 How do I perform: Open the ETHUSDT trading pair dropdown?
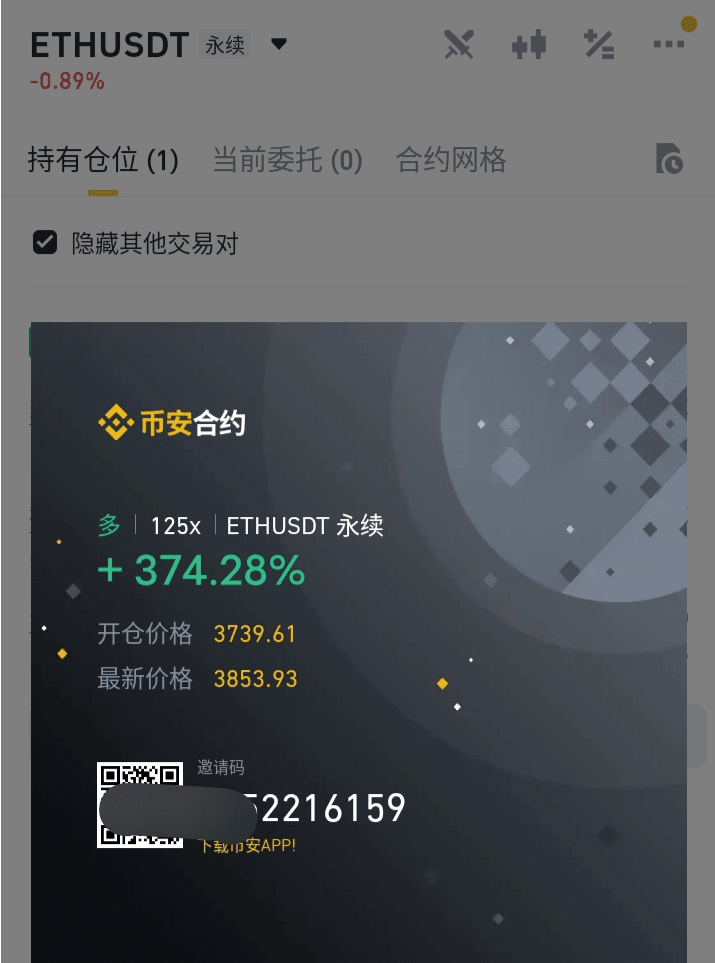[279, 44]
